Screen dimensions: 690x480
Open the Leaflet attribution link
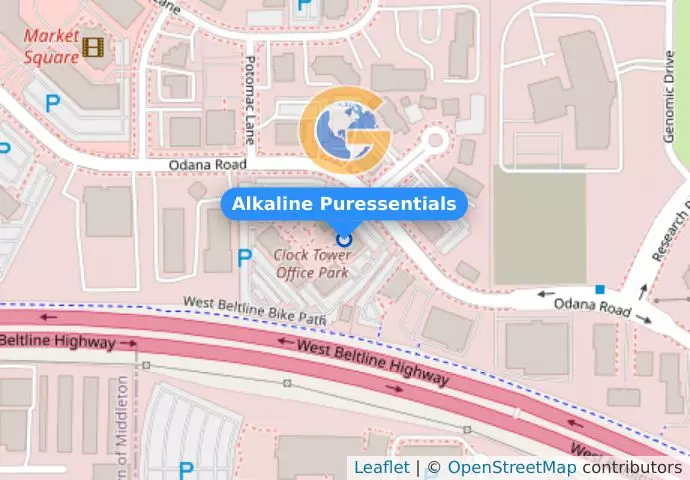click(x=381, y=467)
